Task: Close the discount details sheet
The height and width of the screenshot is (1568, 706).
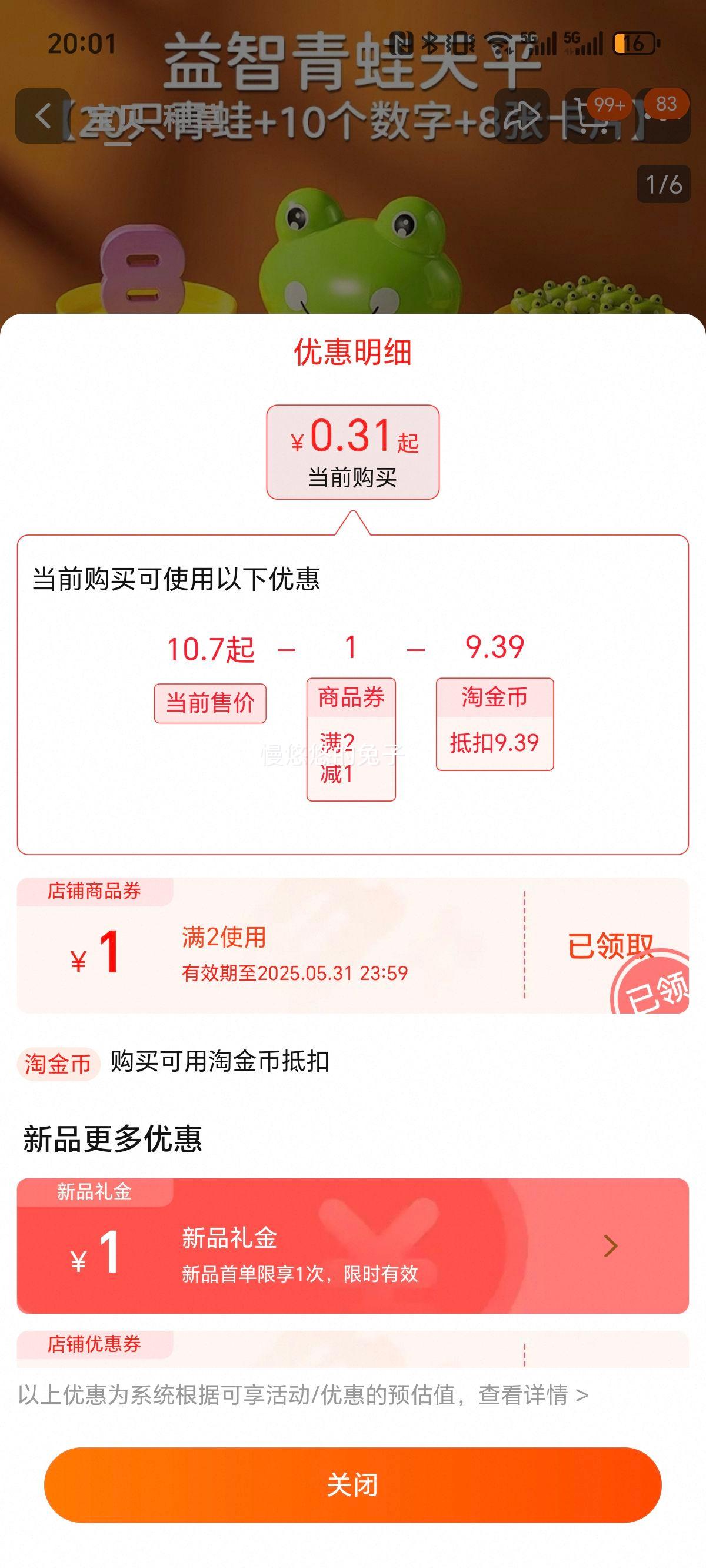Action: tap(352, 1484)
